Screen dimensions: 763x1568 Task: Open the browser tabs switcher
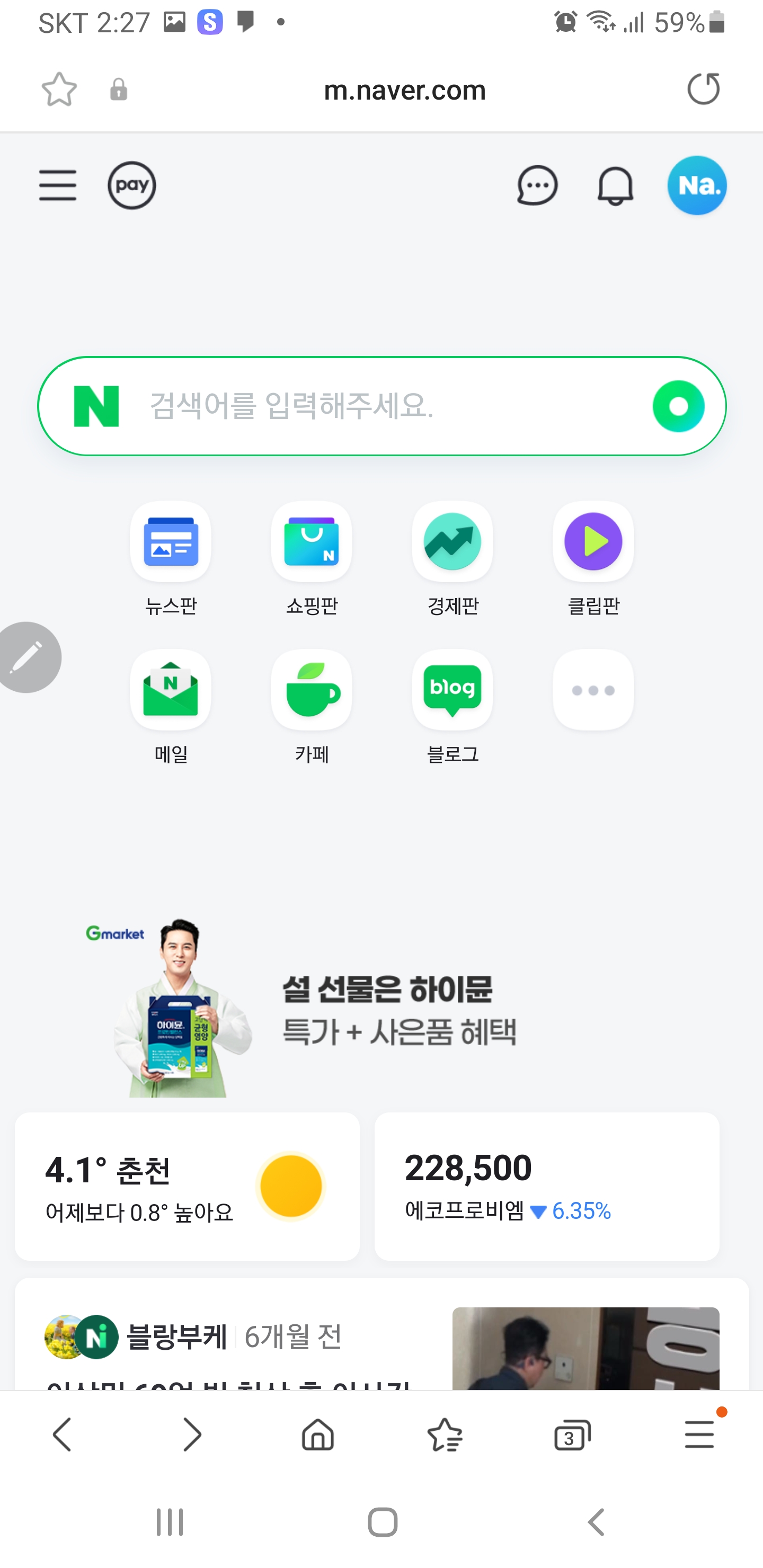click(x=572, y=1436)
